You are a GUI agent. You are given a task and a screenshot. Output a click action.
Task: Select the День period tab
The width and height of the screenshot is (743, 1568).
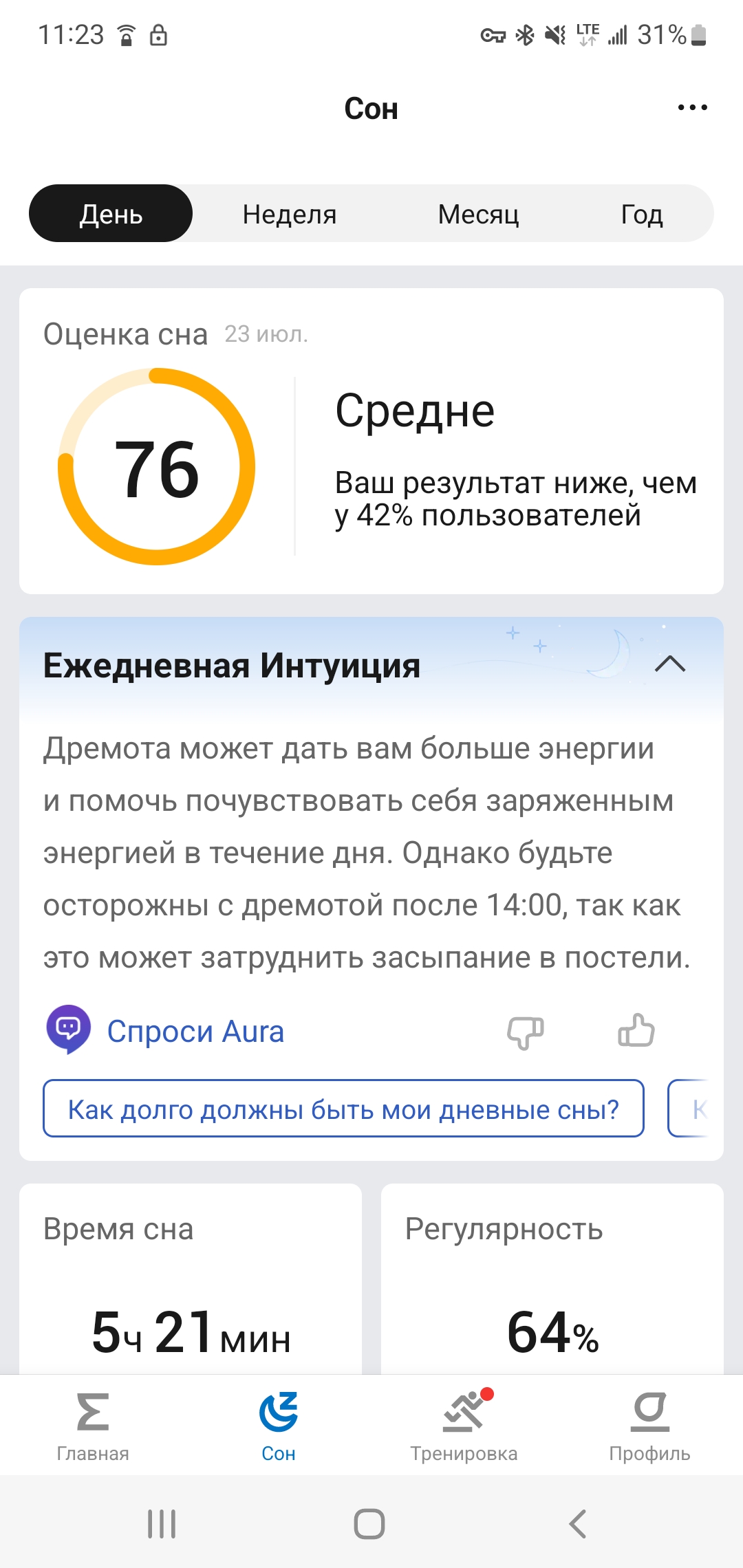111,214
